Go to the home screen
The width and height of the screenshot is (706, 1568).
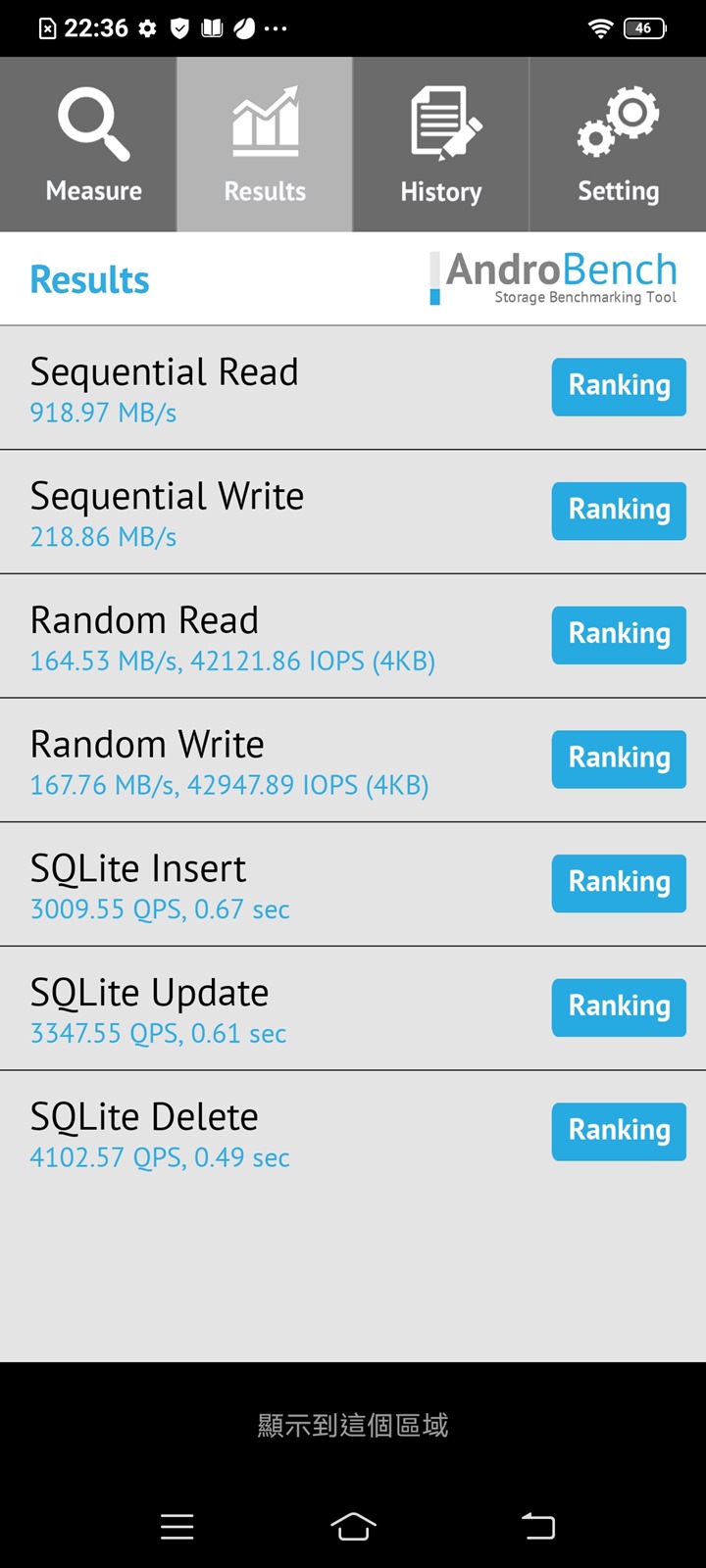[353, 1526]
